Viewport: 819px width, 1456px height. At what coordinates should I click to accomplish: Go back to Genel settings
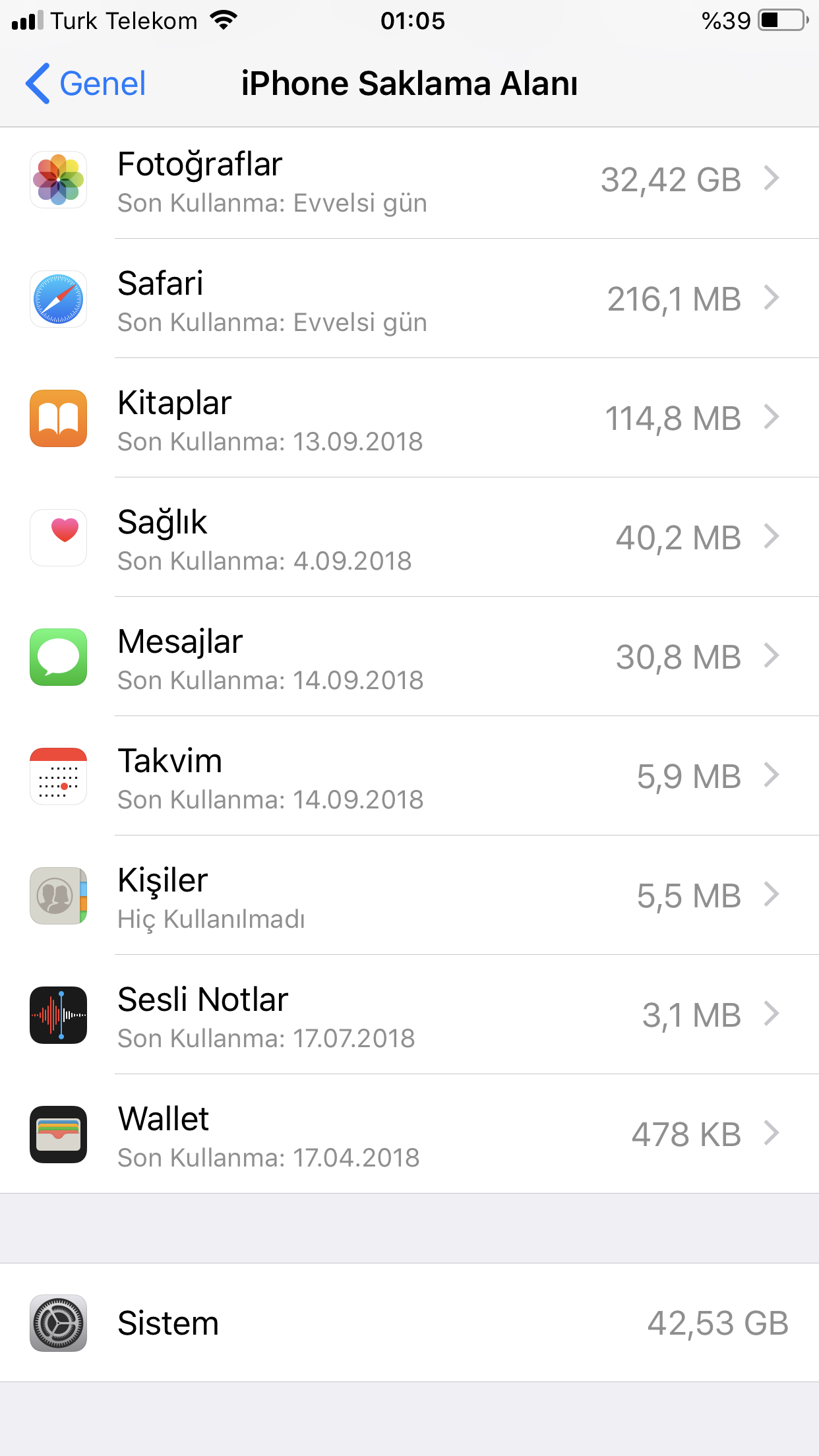[x=86, y=84]
